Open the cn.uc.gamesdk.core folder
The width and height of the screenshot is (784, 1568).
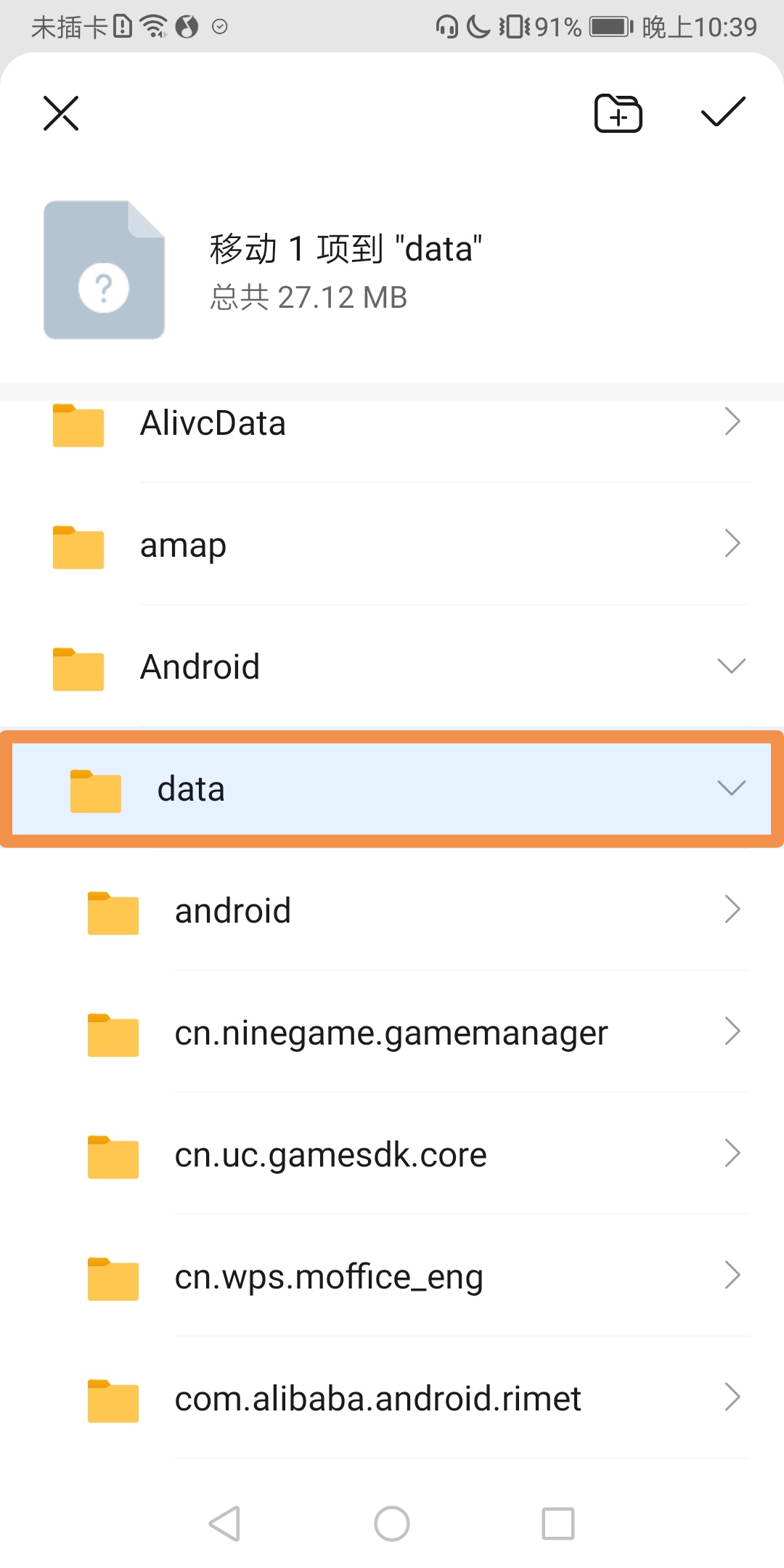(x=330, y=1154)
